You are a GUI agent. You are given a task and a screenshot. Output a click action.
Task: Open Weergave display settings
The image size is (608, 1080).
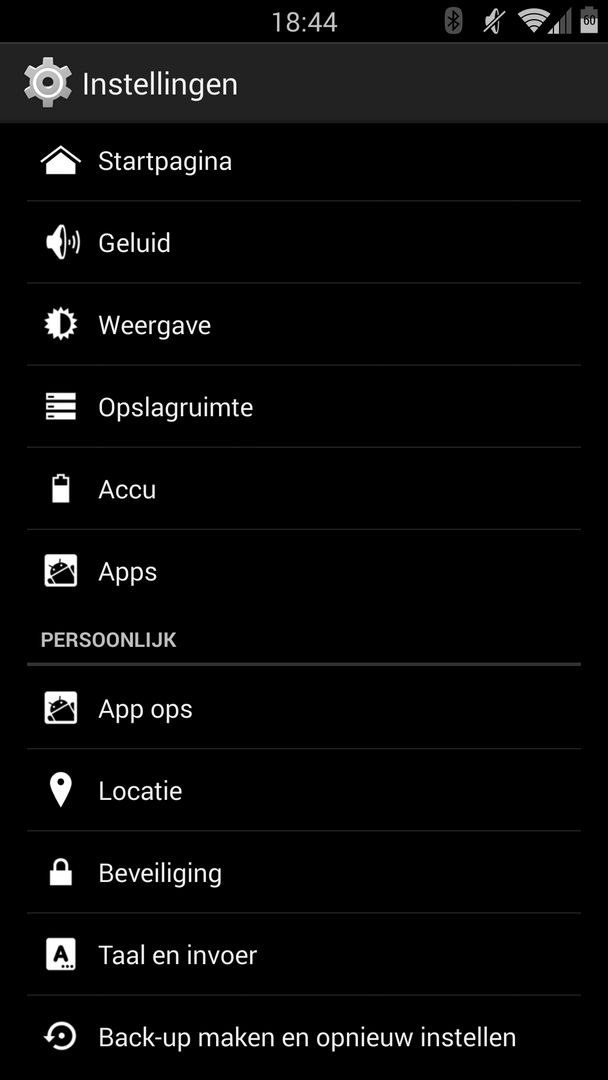[155, 325]
